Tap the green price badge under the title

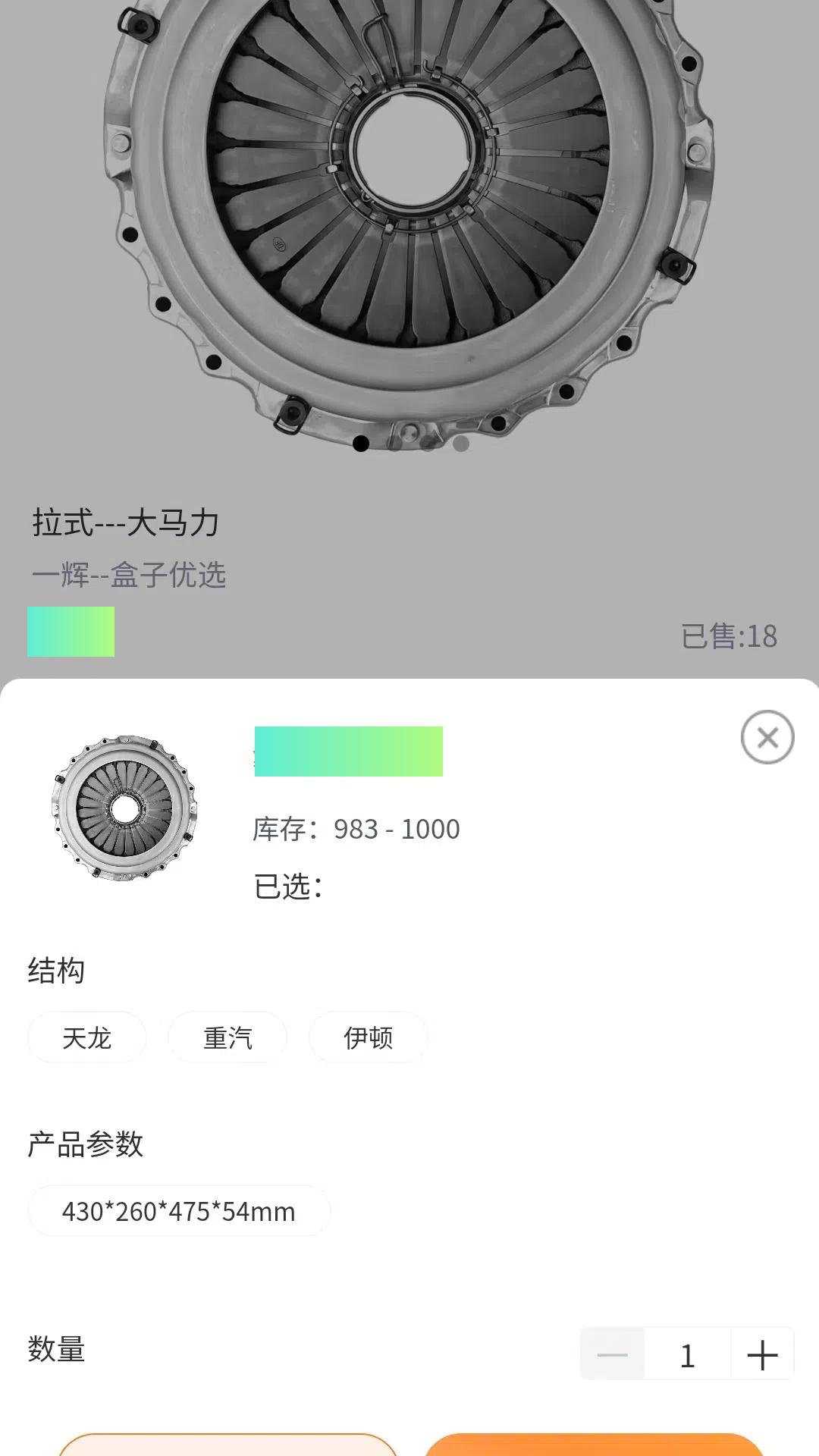71,632
